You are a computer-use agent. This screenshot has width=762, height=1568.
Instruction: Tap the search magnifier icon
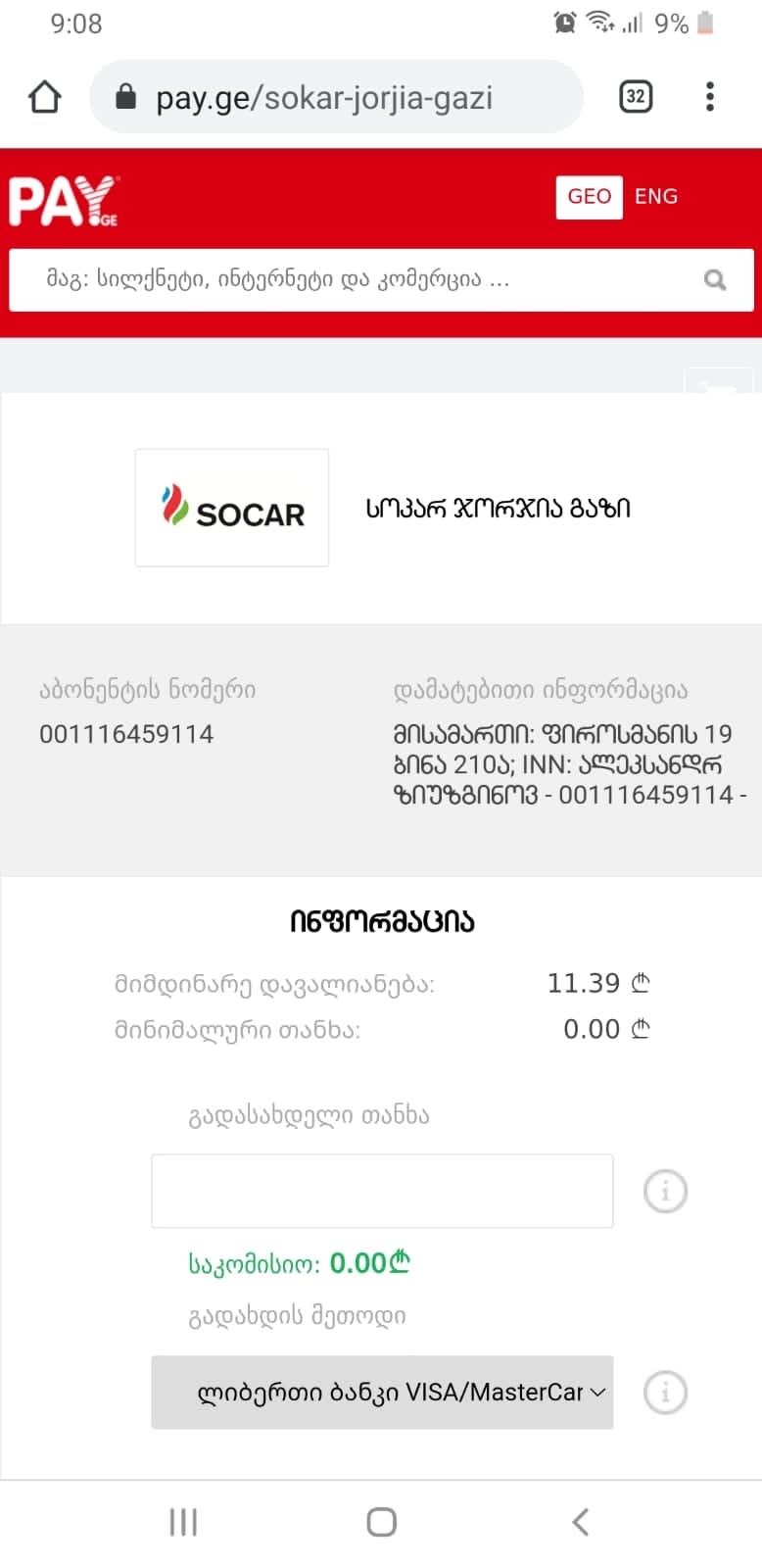point(716,280)
